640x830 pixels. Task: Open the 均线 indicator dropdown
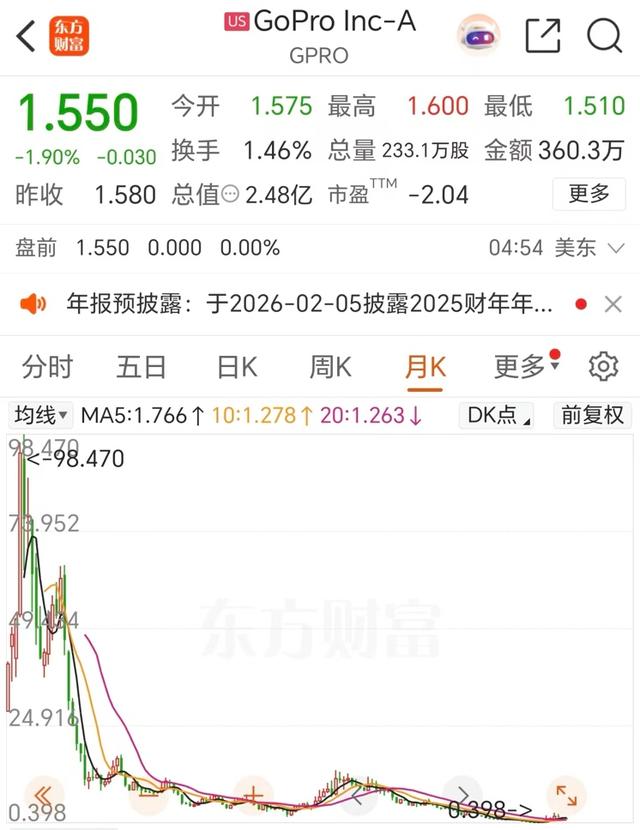tap(40, 414)
